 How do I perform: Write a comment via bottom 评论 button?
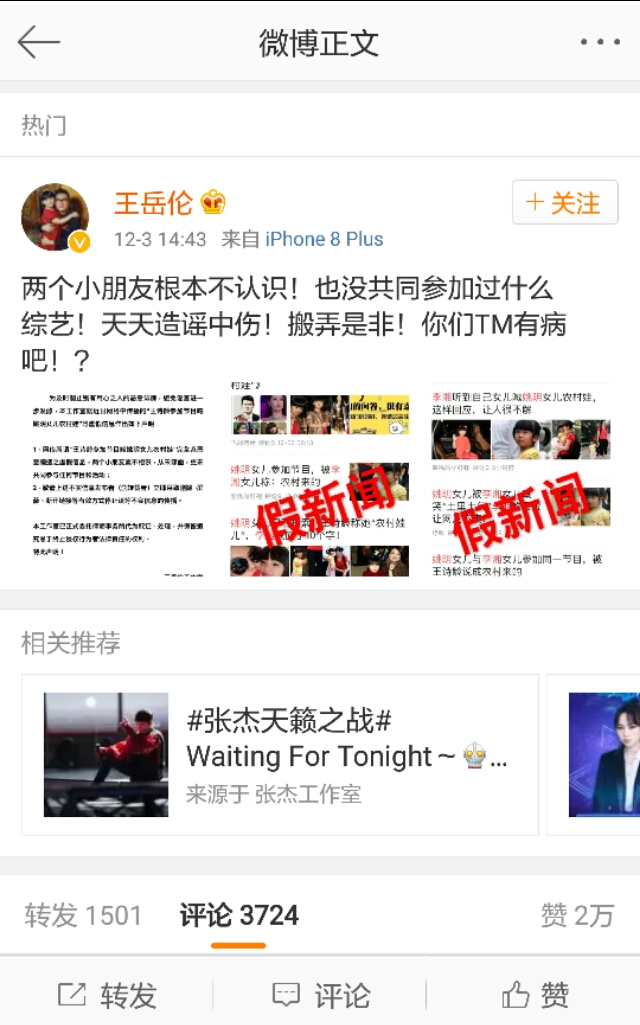321,995
